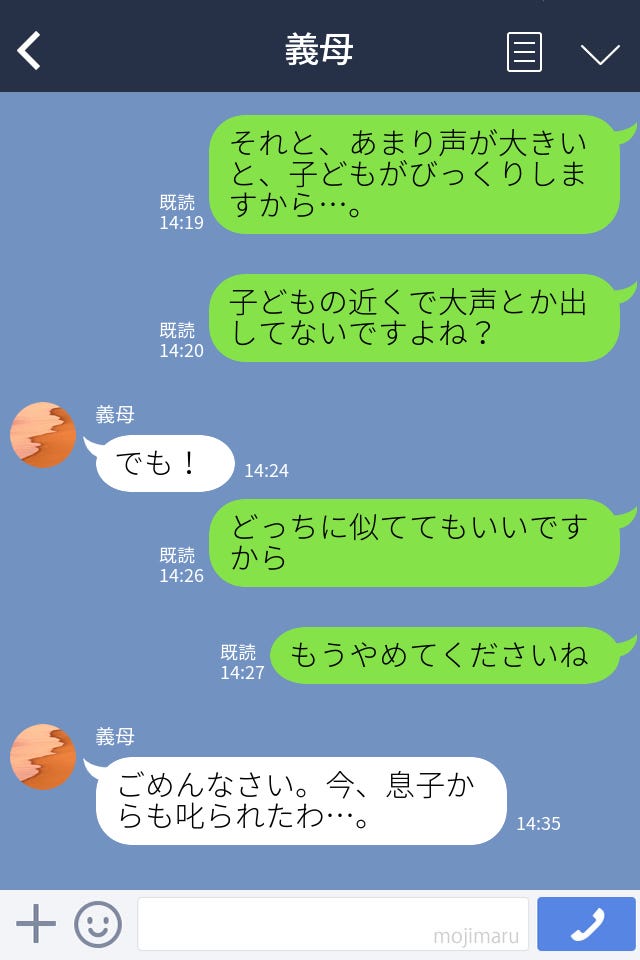The height and width of the screenshot is (960, 640).
Task: Focus the message input field
Action: tap(332, 924)
